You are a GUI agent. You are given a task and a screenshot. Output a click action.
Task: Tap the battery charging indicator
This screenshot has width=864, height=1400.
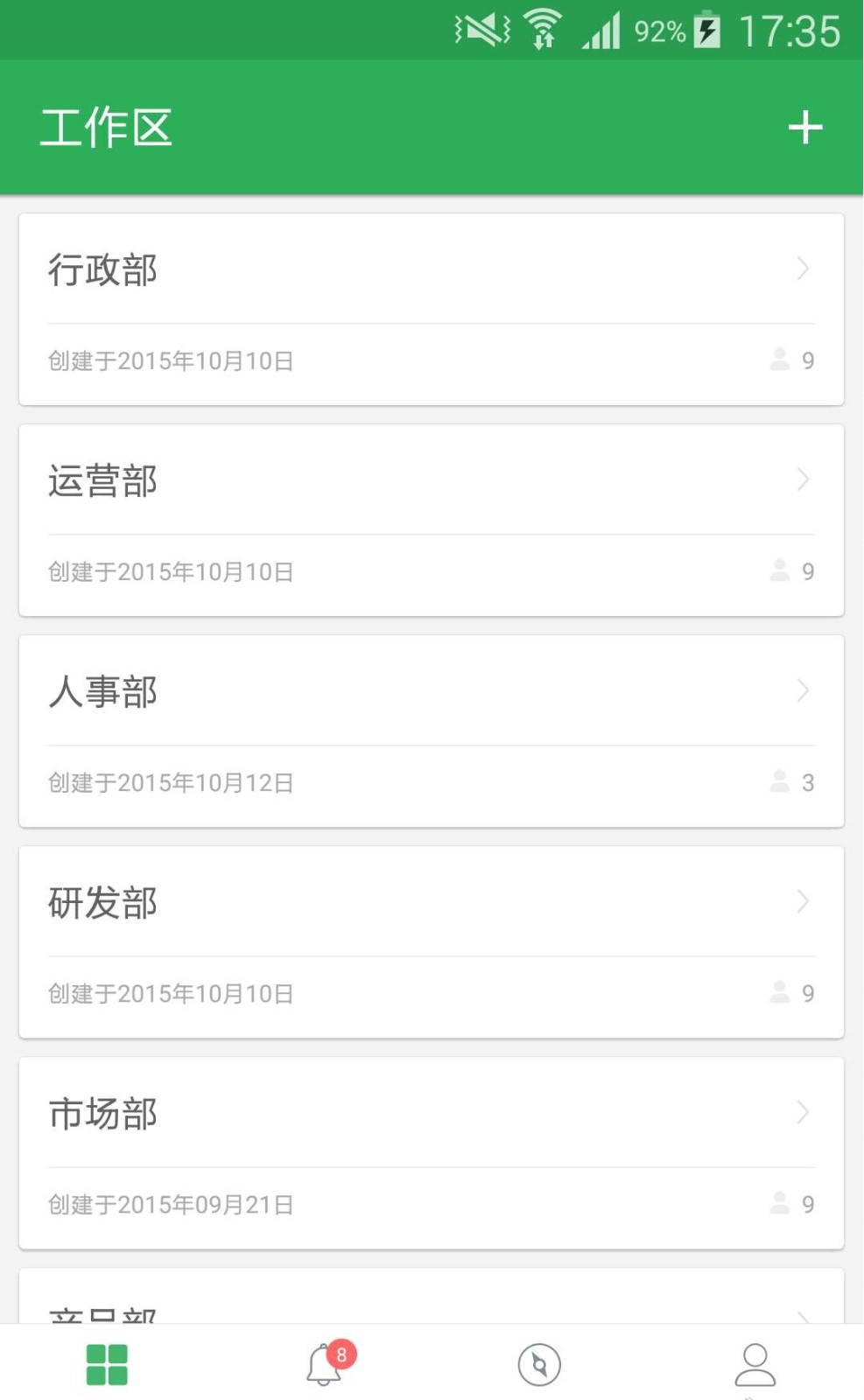pyautogui.click(x=706, y=29)
